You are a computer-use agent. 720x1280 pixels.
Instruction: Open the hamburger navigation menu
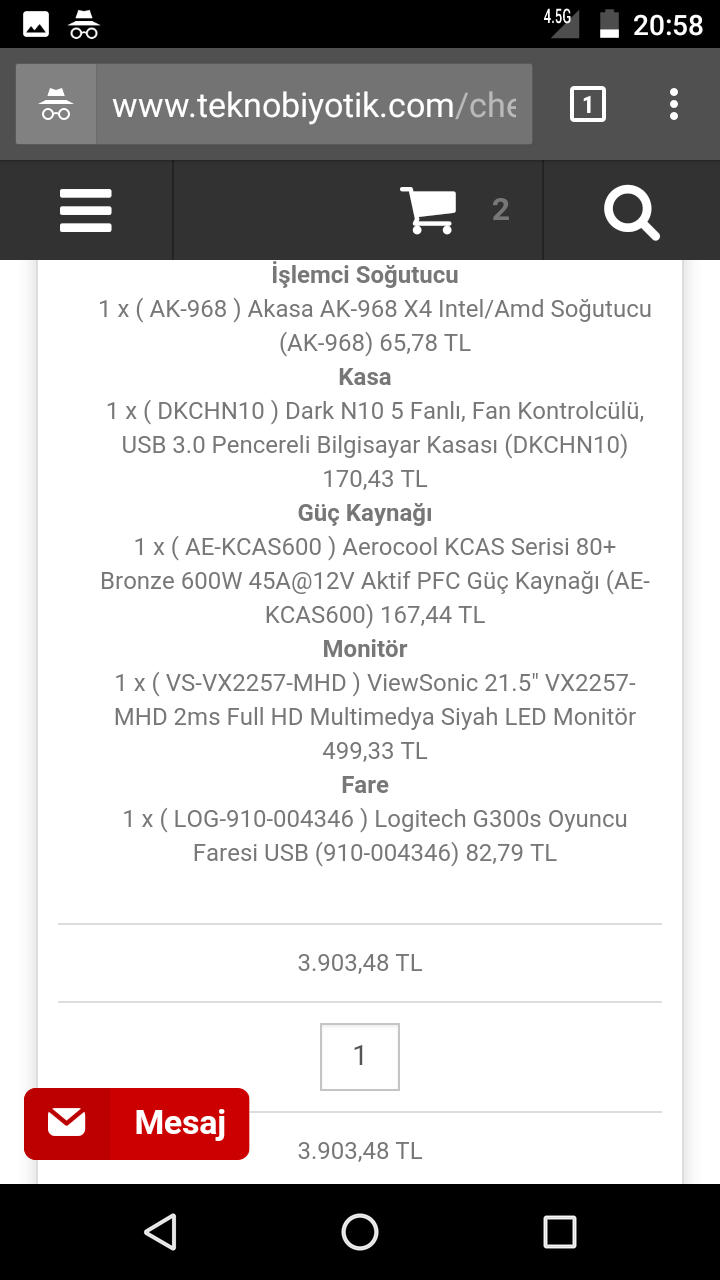tap(85, 210)
